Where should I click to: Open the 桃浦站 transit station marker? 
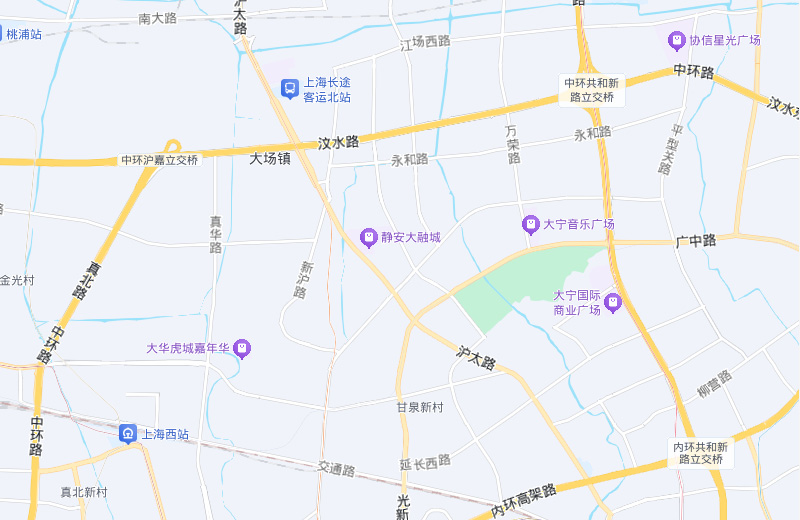(x=2, y=34)
